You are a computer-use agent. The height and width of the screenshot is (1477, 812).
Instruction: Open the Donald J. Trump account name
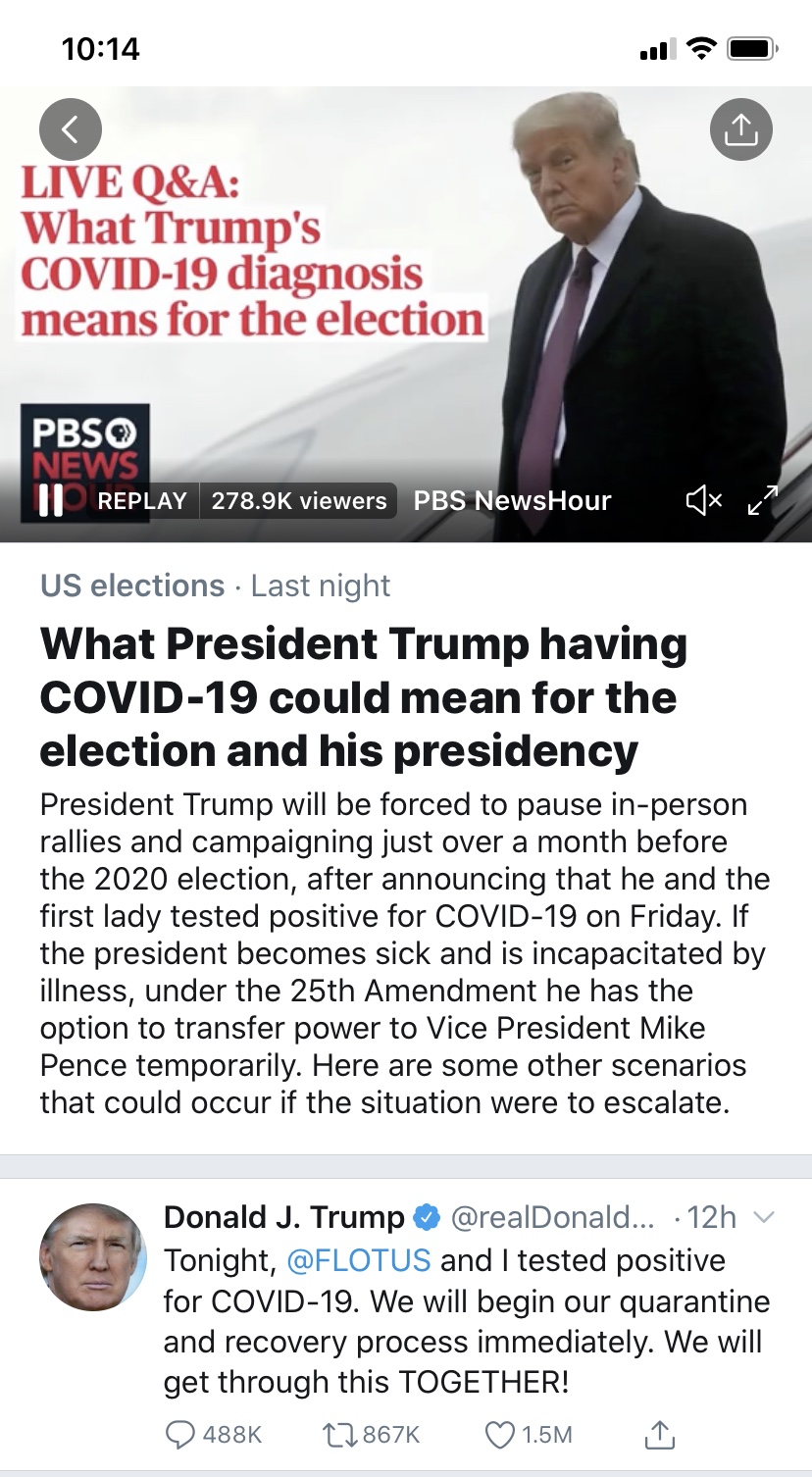[x=283, y=1217]
